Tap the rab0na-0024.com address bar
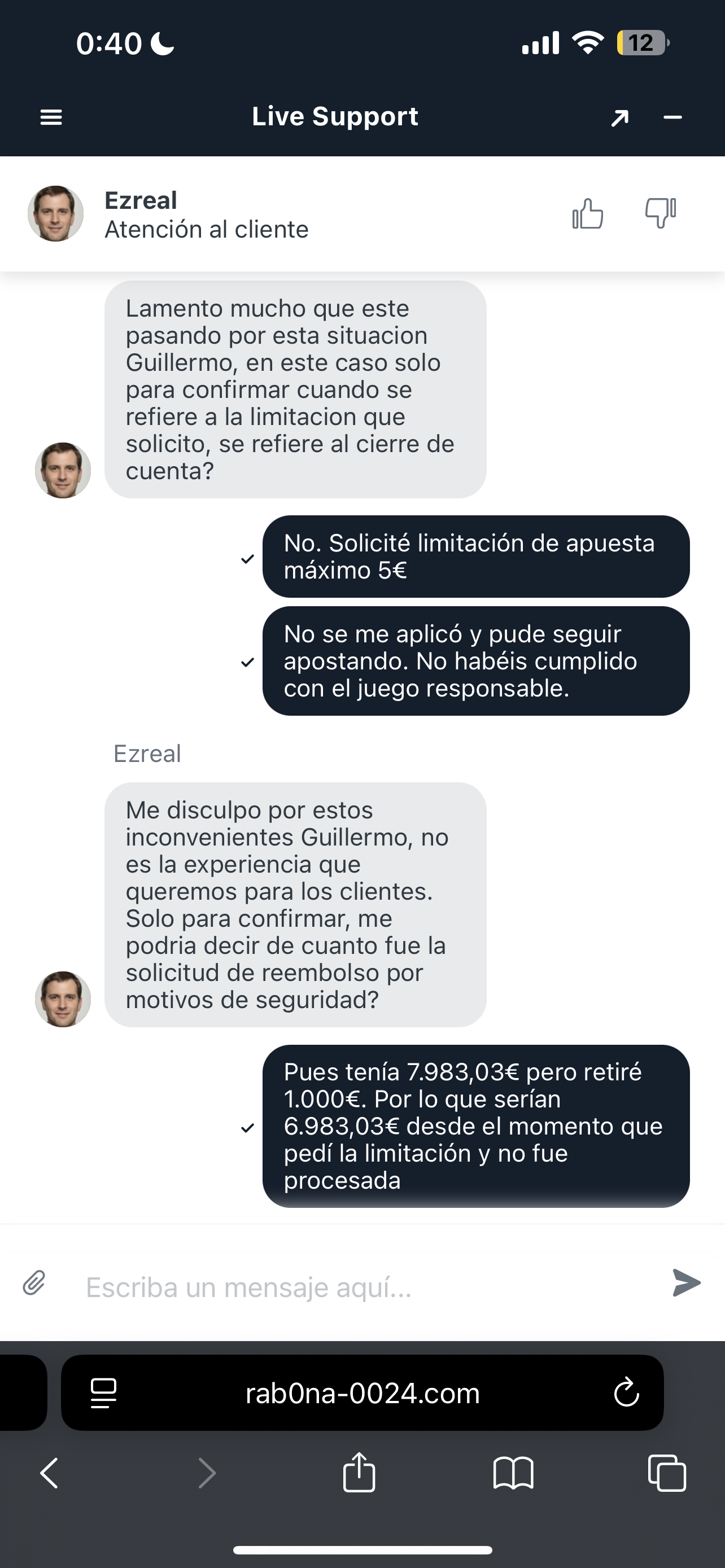This screenshot has width=725, height=1568. pyautogui.click(x=362, y=1392)
